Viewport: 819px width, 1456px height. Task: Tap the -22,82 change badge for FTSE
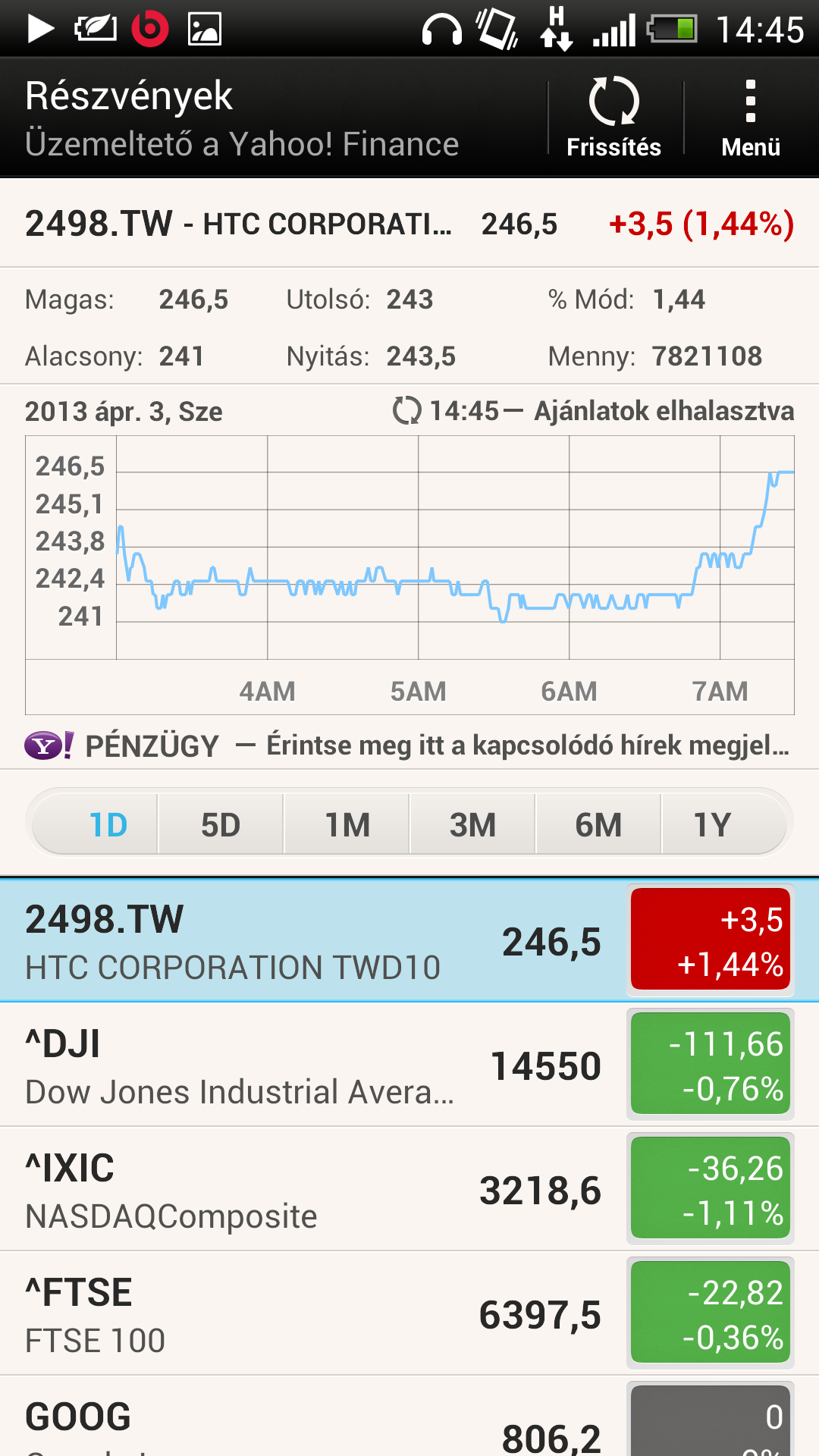(x=711, y=1313)
